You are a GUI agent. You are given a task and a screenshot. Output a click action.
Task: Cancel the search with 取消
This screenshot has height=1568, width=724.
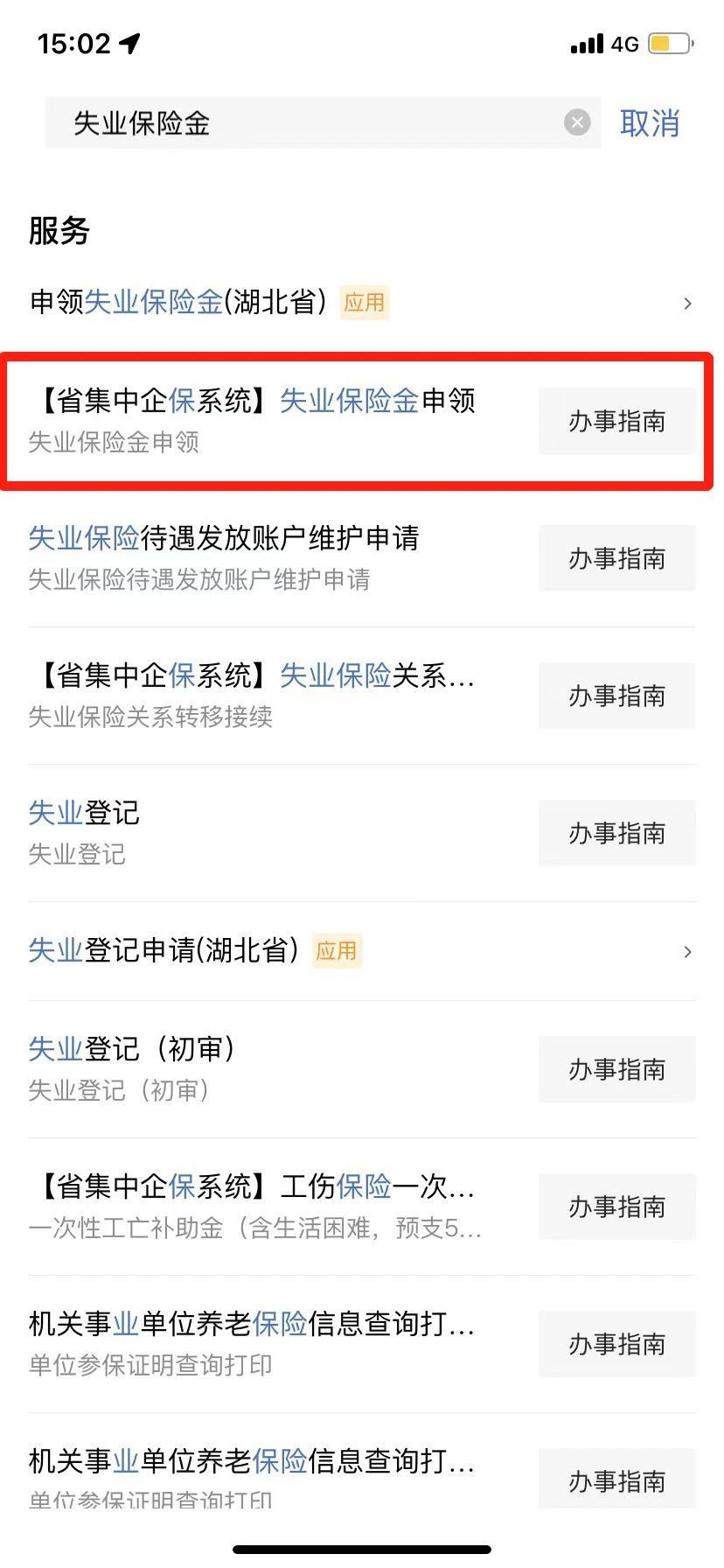(649, 123)
